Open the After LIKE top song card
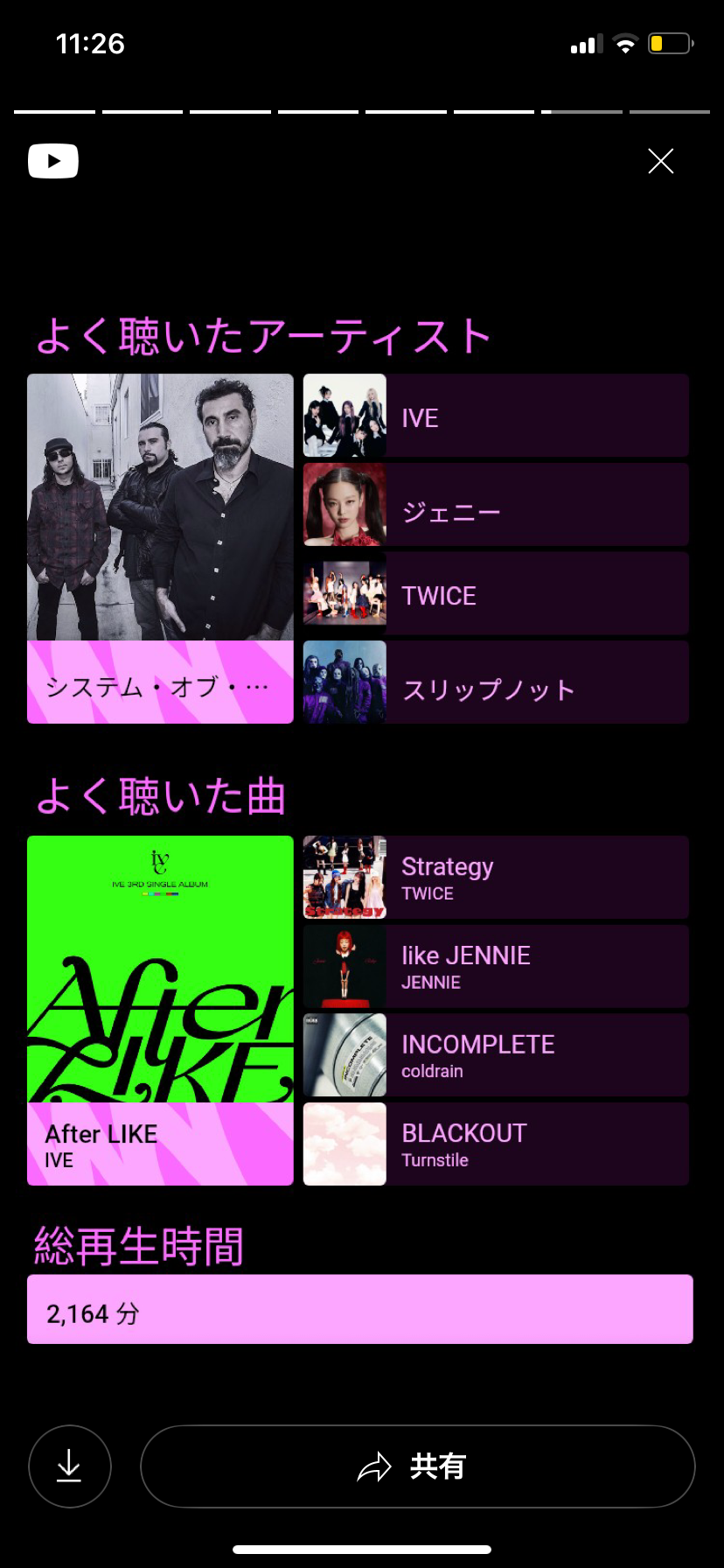The image size is (724, 1568). pyautogui.click(x=160, y=1011)
